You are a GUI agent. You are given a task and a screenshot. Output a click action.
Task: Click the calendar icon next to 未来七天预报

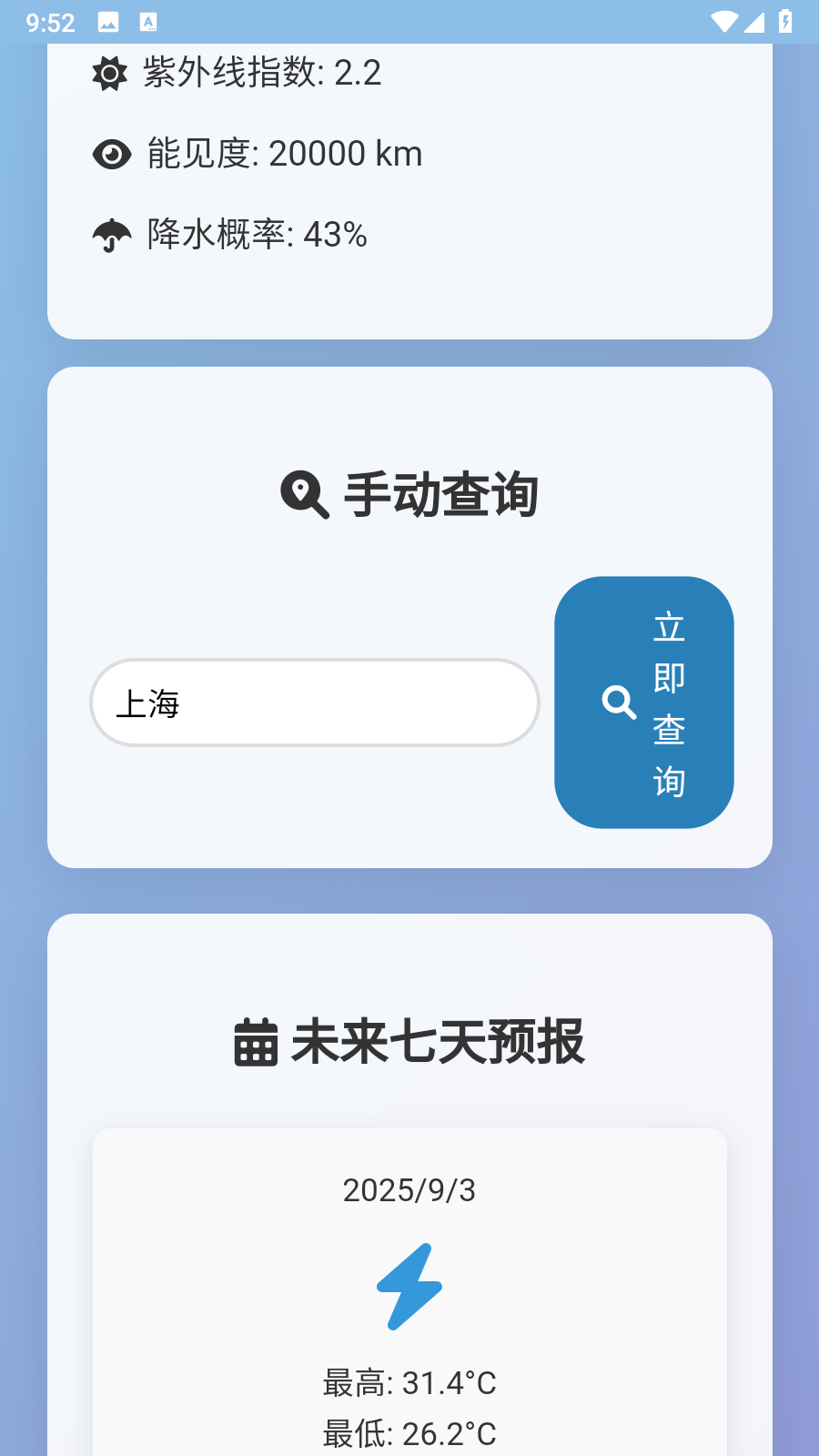[255, 1043]
